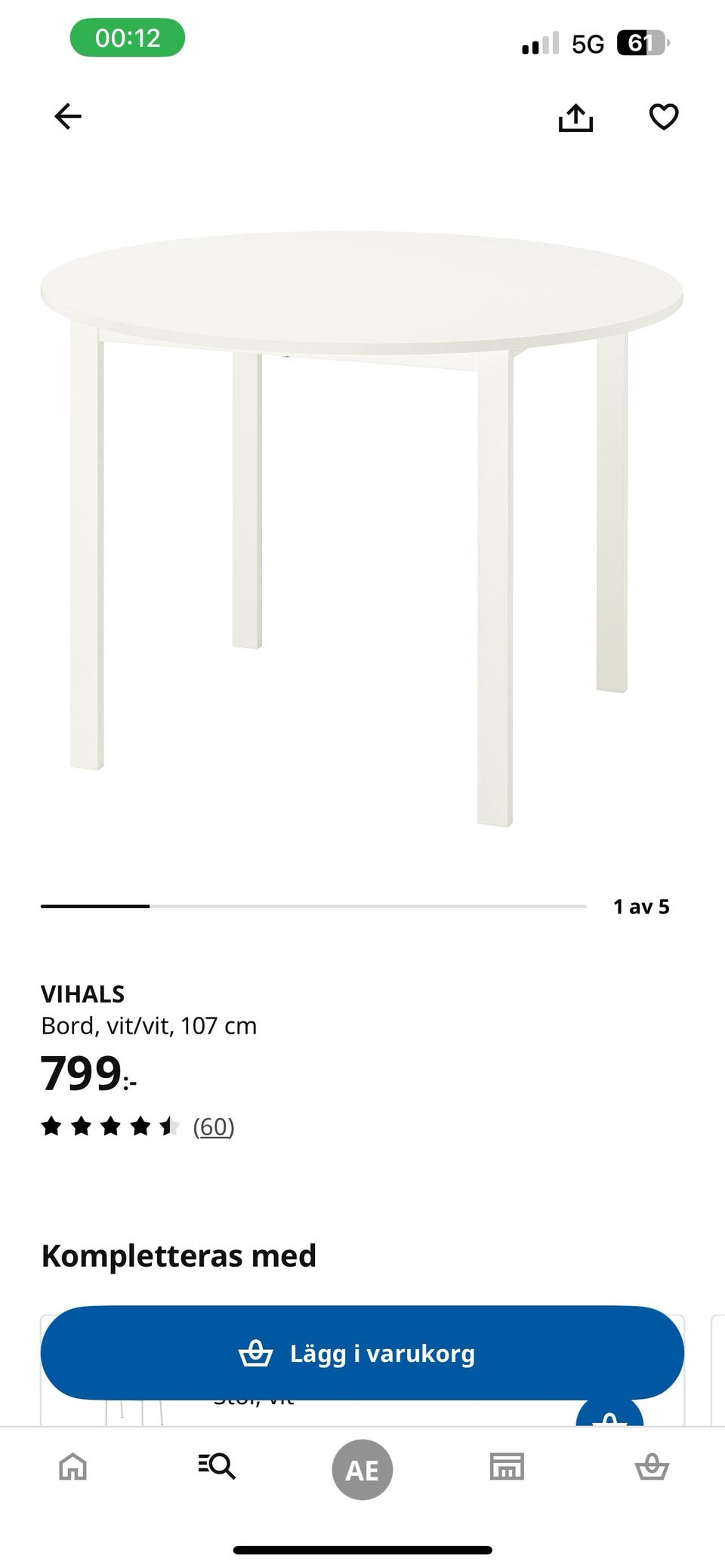Share this VIHALS table product

tap(575, 117)
